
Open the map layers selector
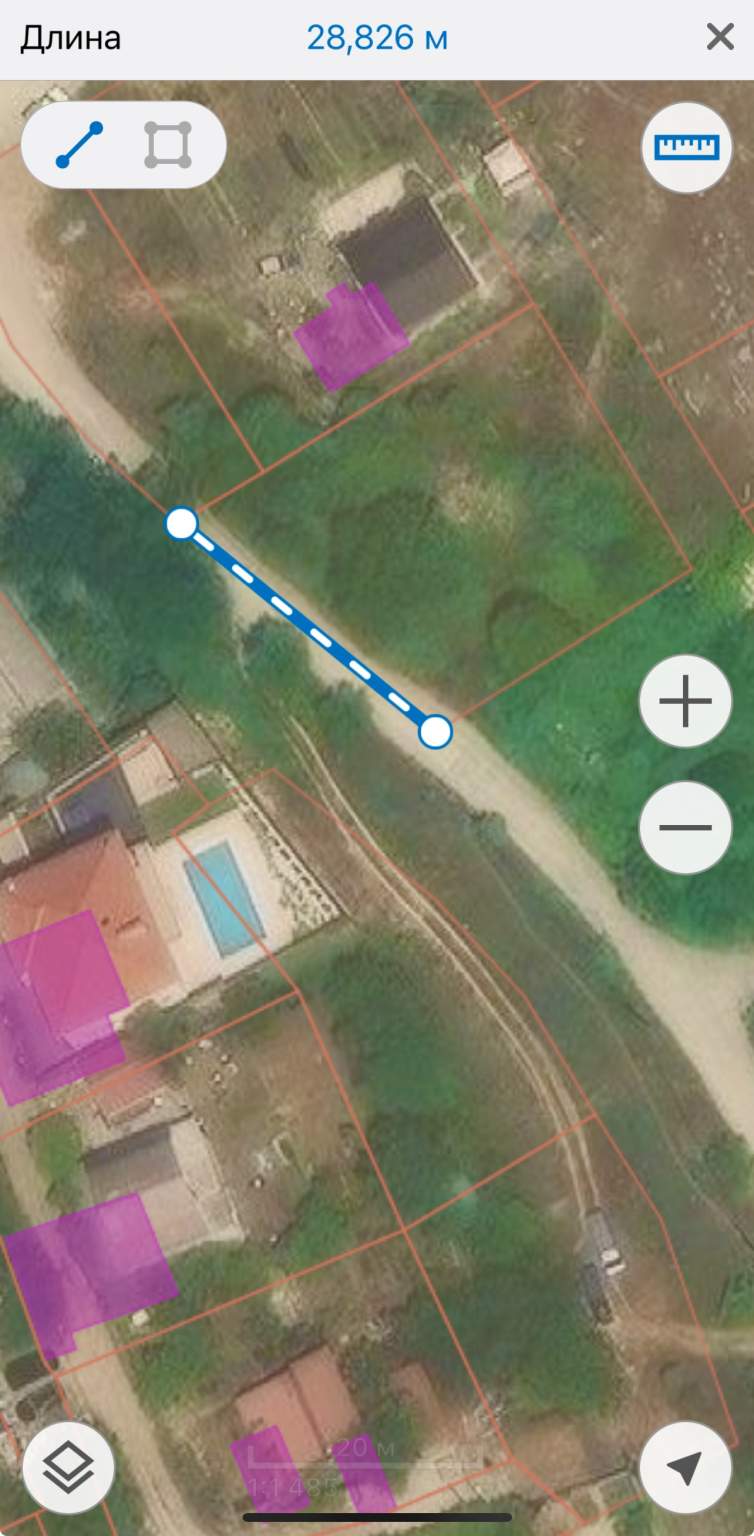click(x=68, y=1467)
